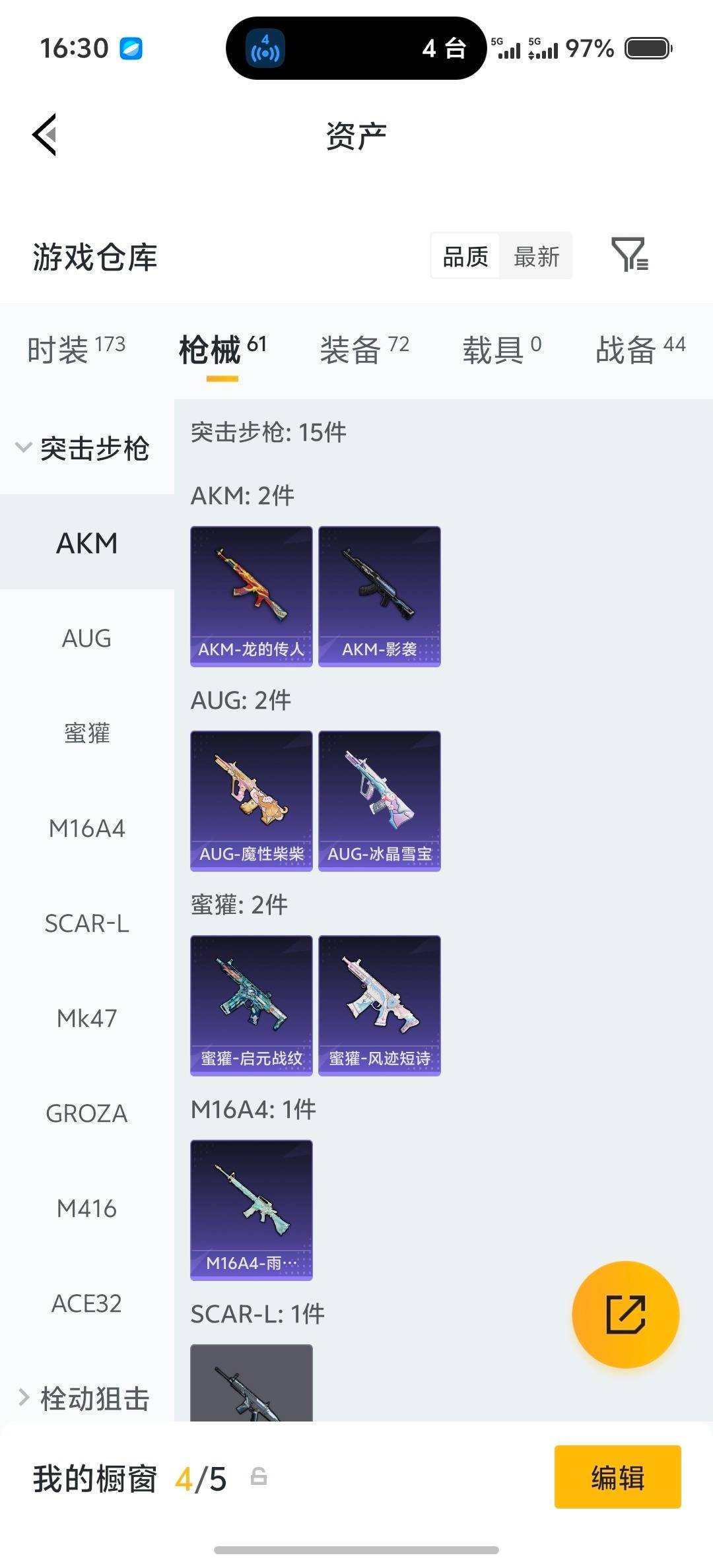Open the AKM-龙的传人 skin card
The image size is (713, 1568).
(252, 595)
